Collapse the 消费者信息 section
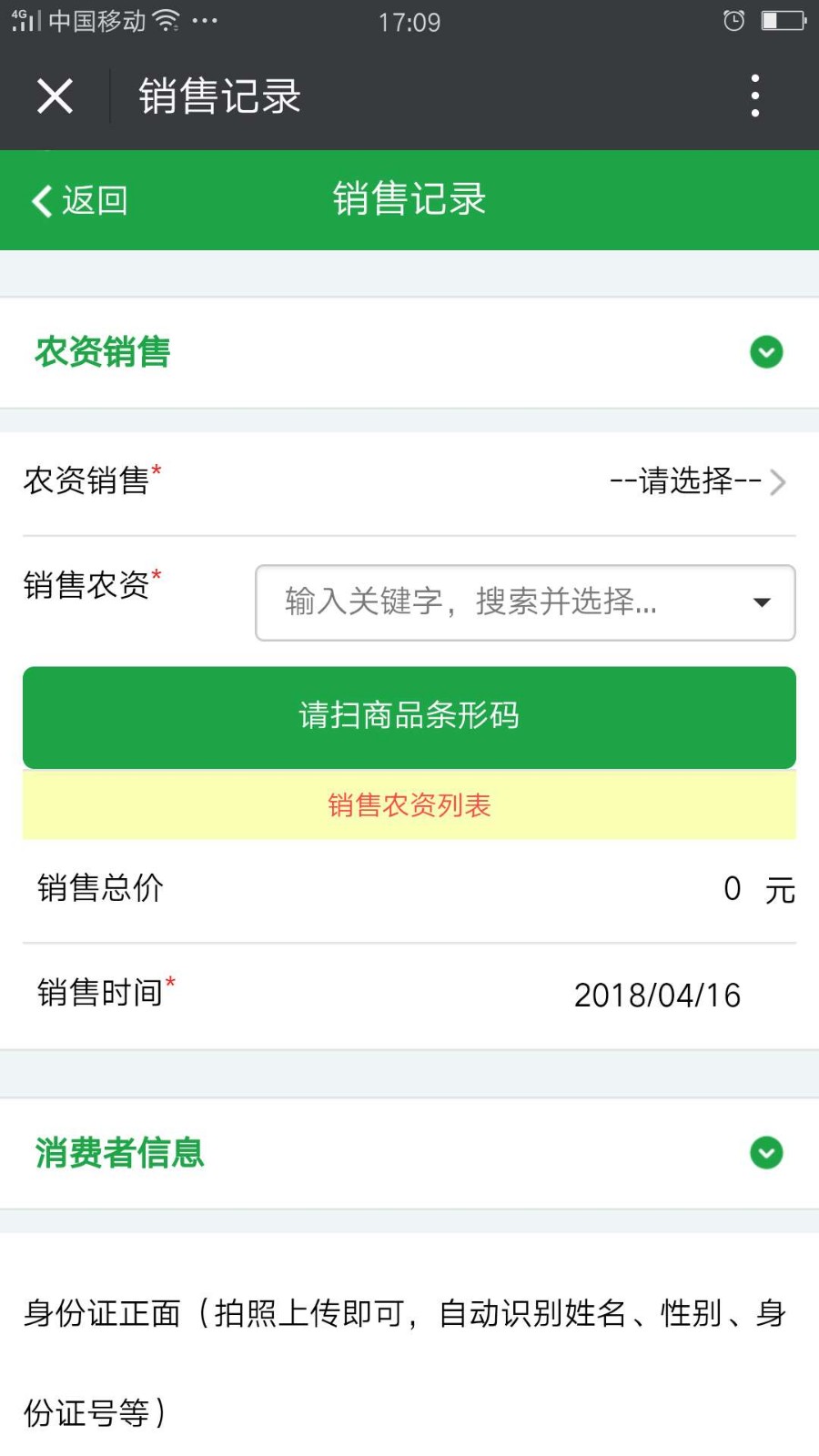 coord(766,1153)
